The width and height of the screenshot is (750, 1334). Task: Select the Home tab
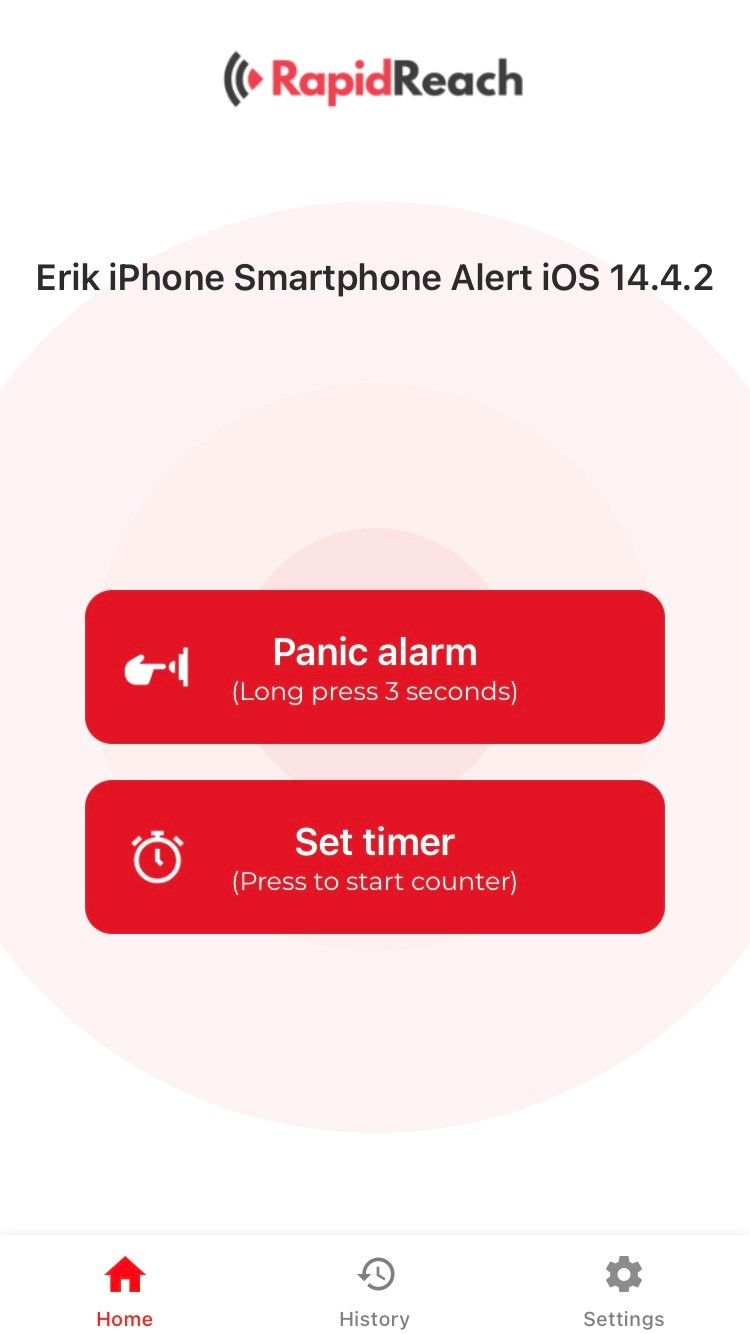coord(125,1290)
